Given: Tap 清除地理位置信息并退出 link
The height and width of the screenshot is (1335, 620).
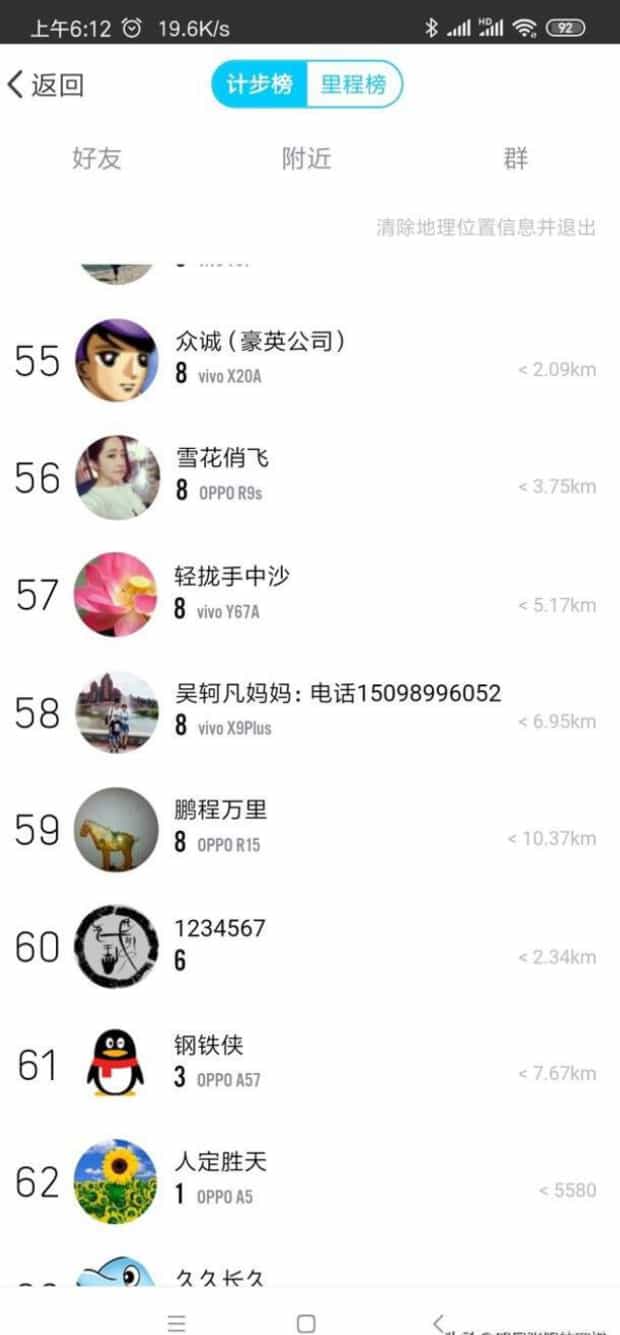Looking at the screenshot, I should (486, 227).
